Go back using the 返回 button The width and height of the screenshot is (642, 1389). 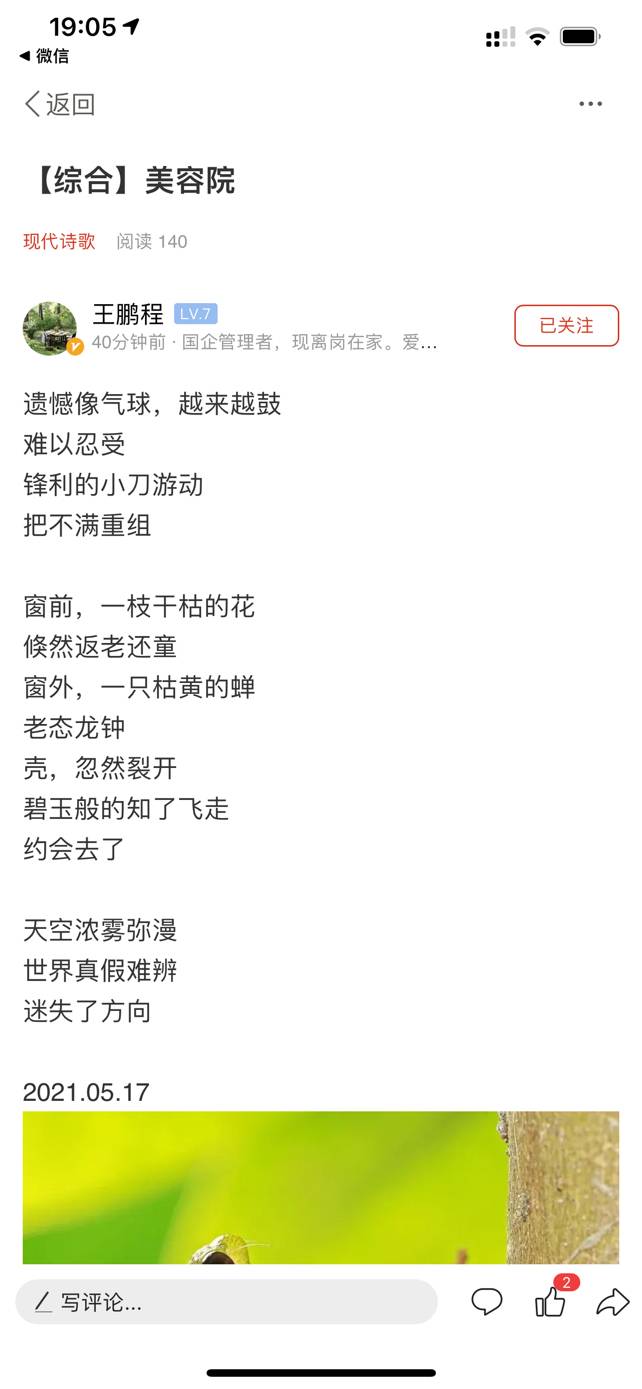point(59,104)
